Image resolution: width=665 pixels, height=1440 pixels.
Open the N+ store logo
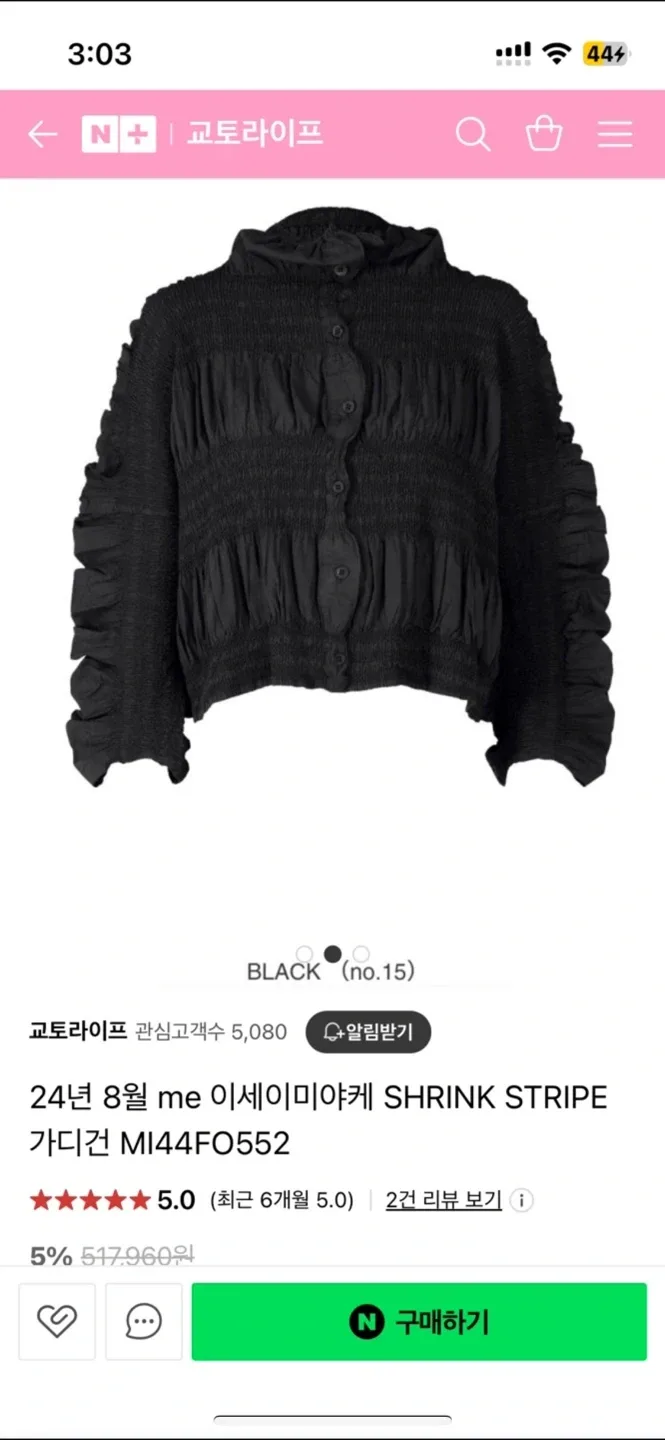(x=118, y=135)
